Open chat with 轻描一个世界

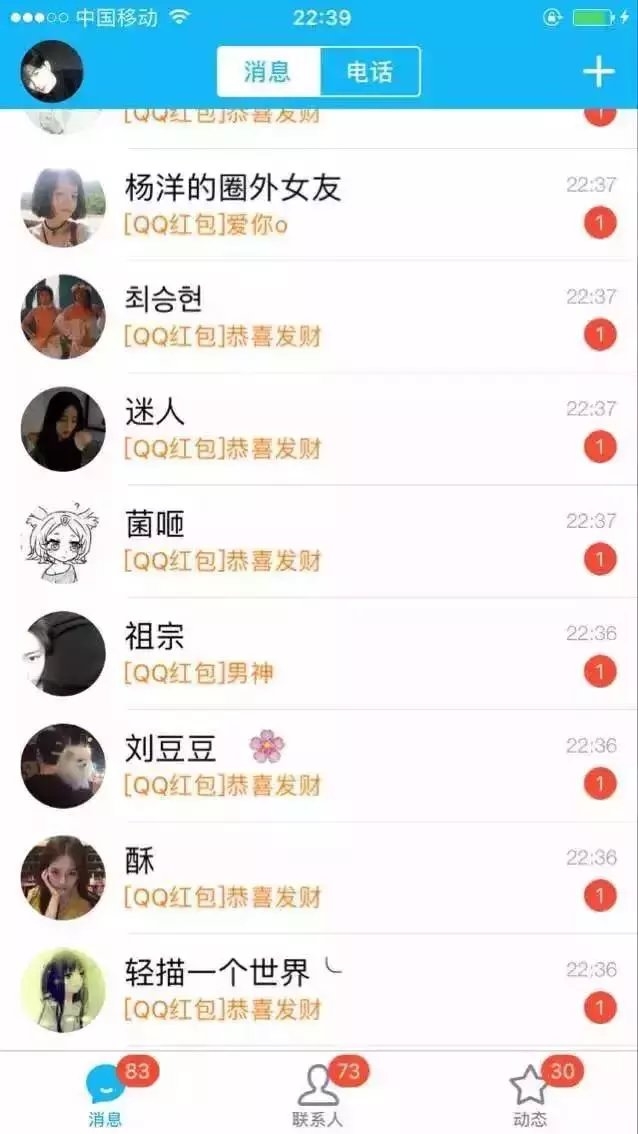319,990
